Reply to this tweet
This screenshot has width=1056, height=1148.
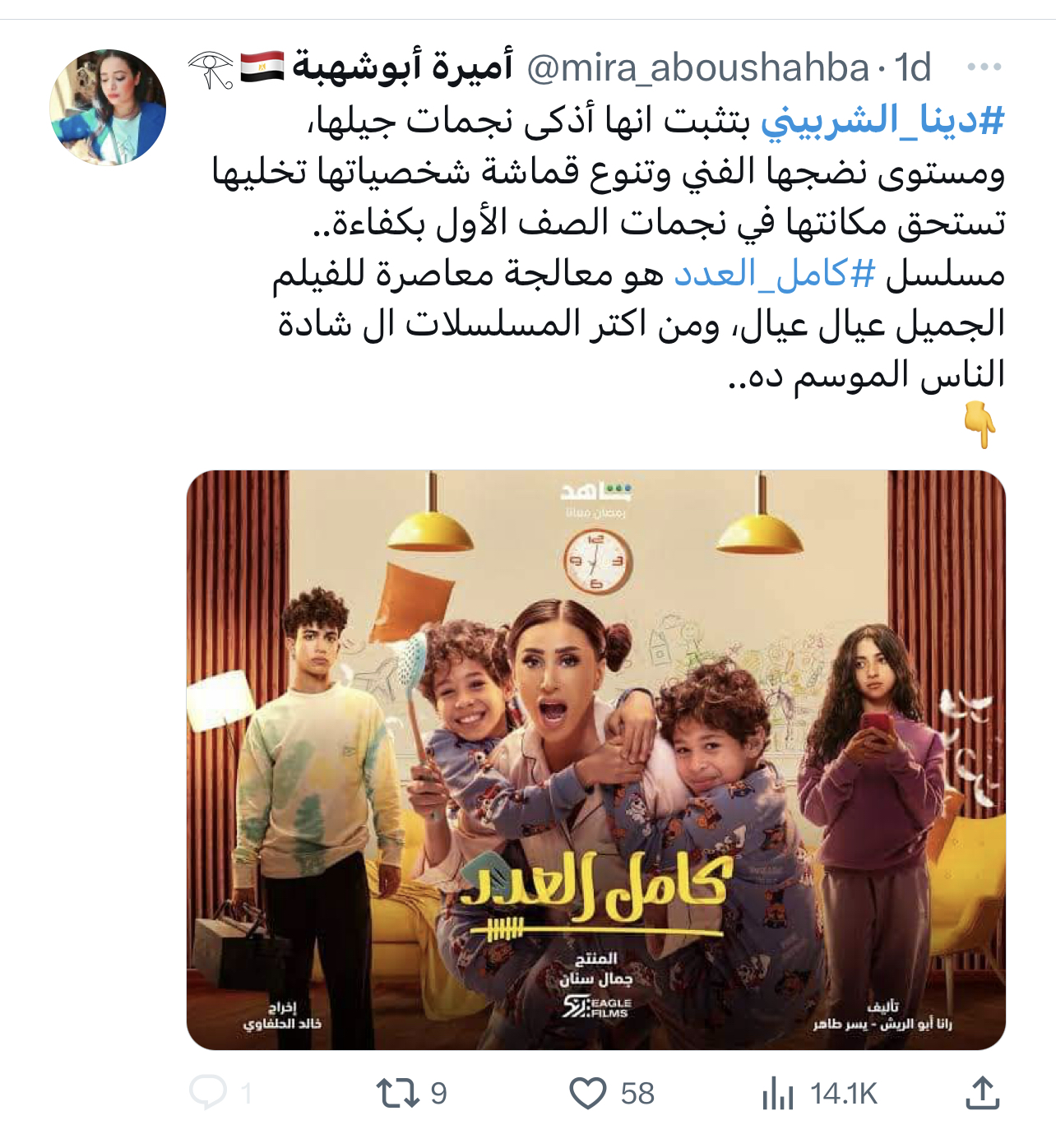coord(208,1093)
